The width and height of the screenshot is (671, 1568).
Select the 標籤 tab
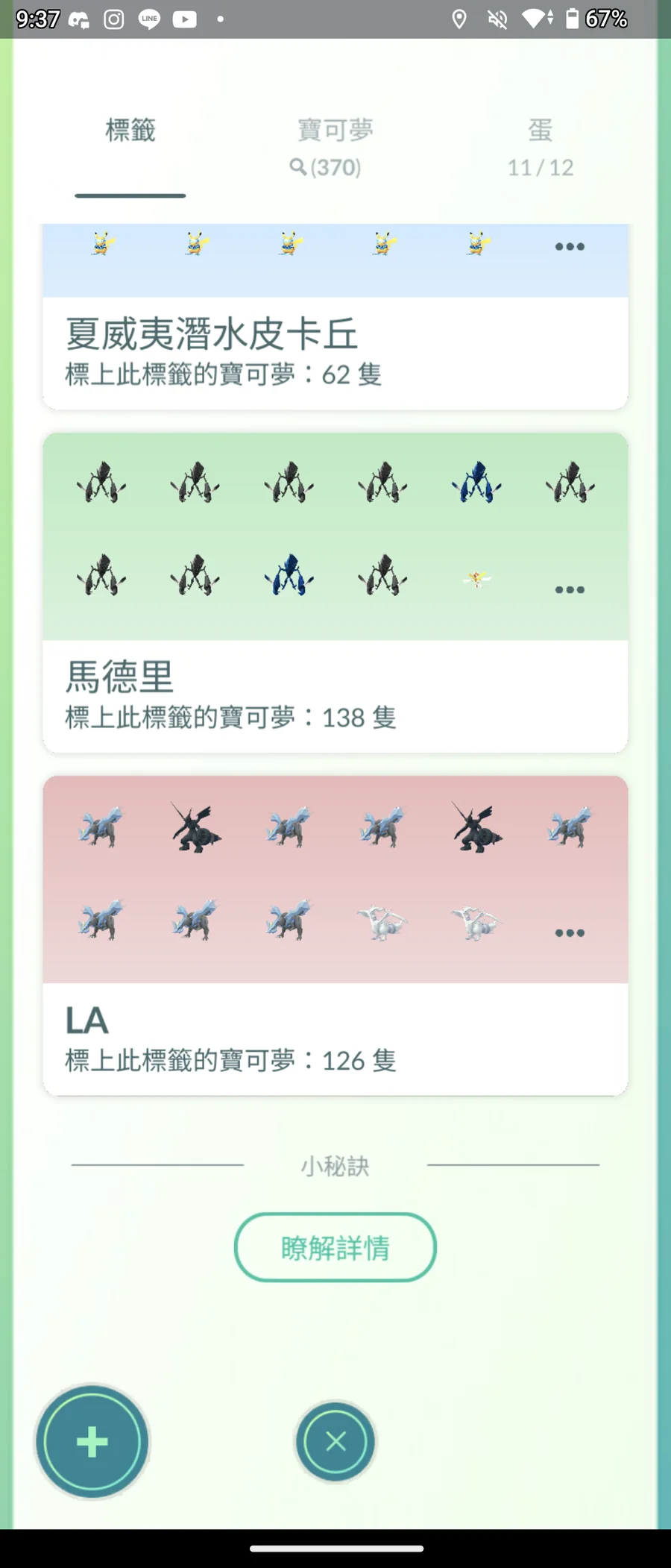click(130, 132)
